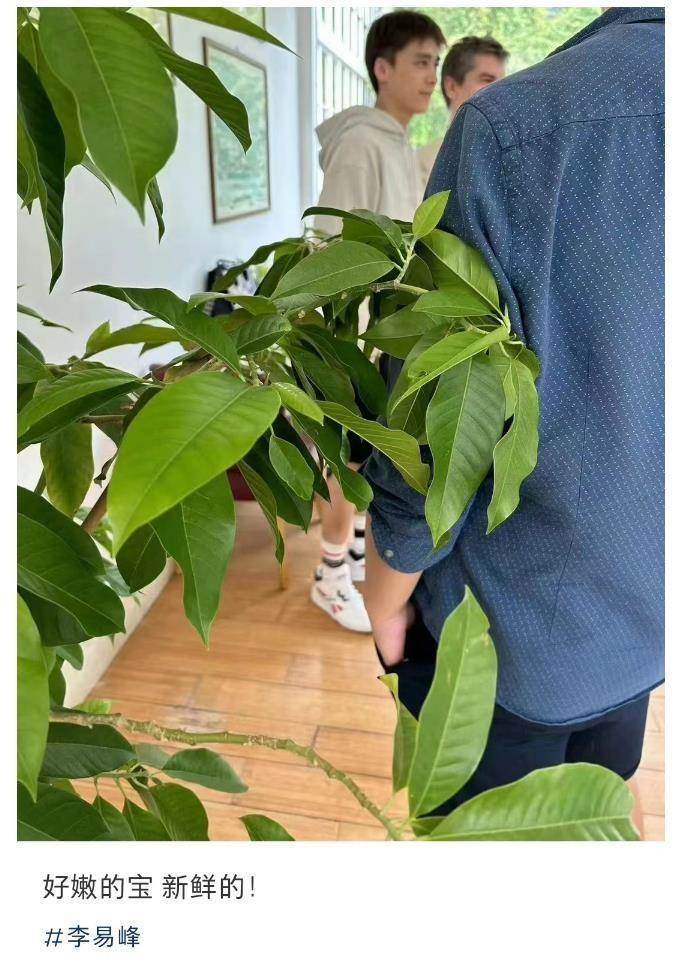Open the hashtag #李易峰
Image resolution: width=687 pixels, height=968 pixels.
click(x=93, y=936)
